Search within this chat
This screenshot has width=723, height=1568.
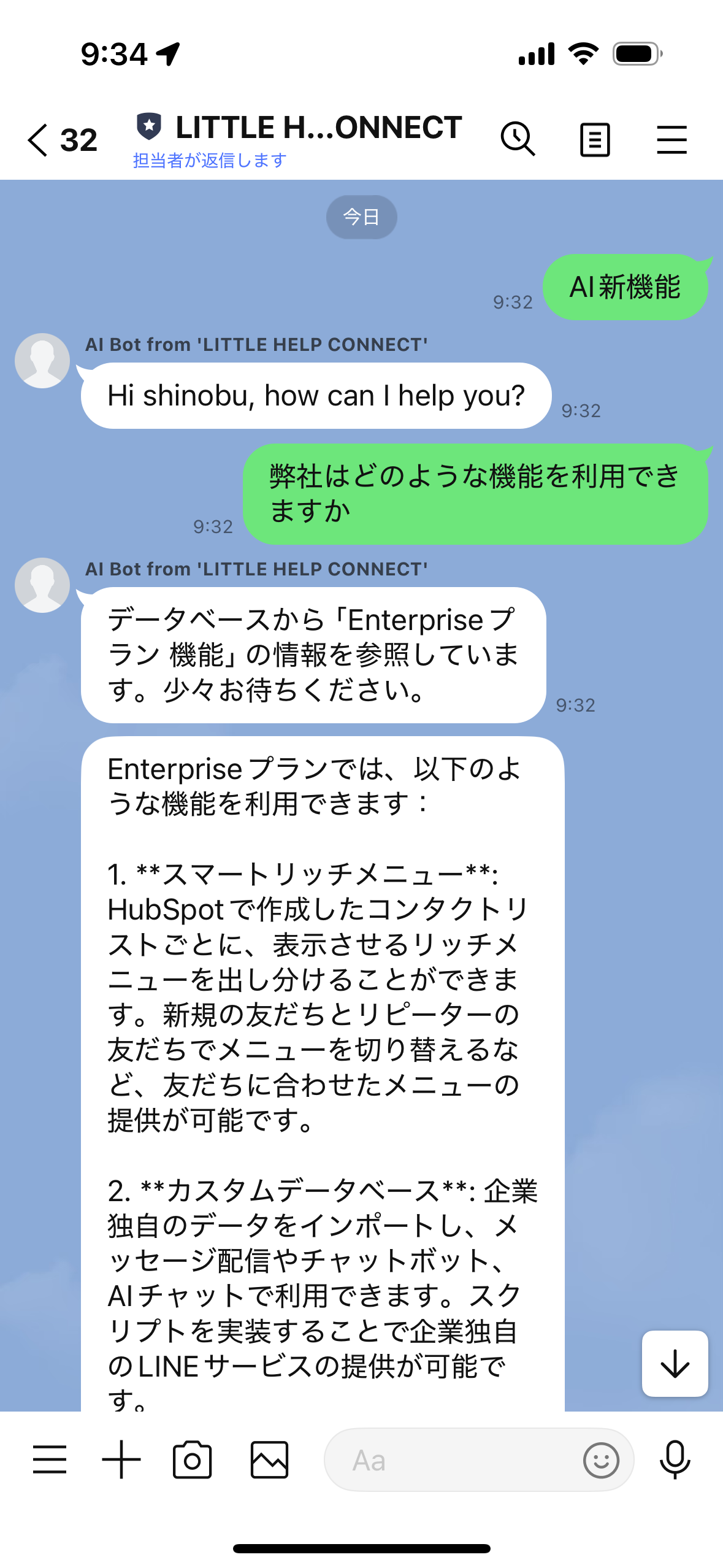[x=518, y=139]
